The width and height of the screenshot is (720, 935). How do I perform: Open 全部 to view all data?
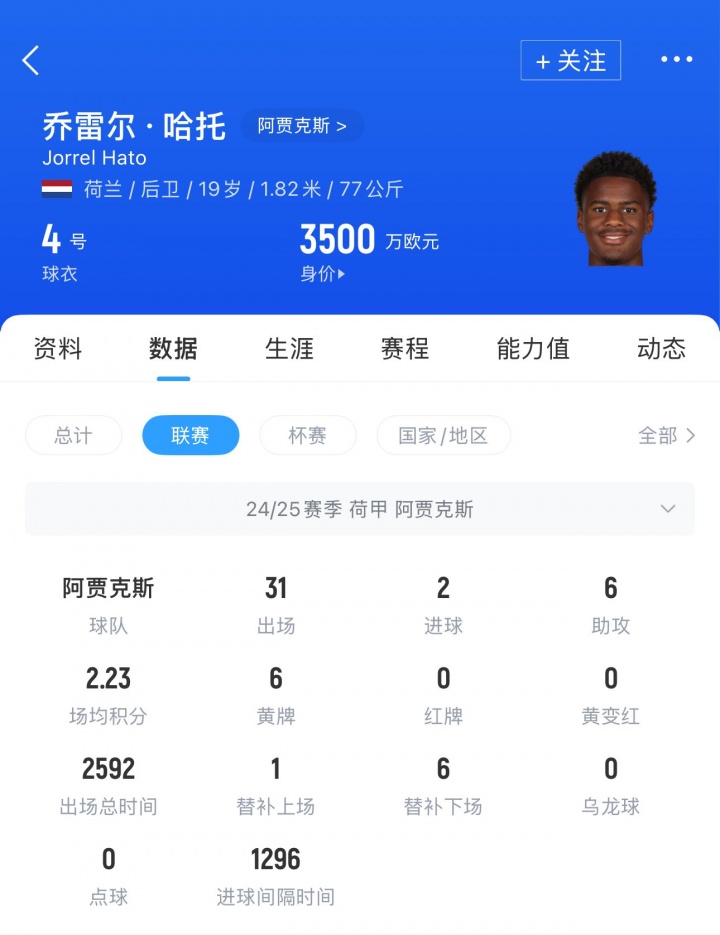[x=666, y=436]
